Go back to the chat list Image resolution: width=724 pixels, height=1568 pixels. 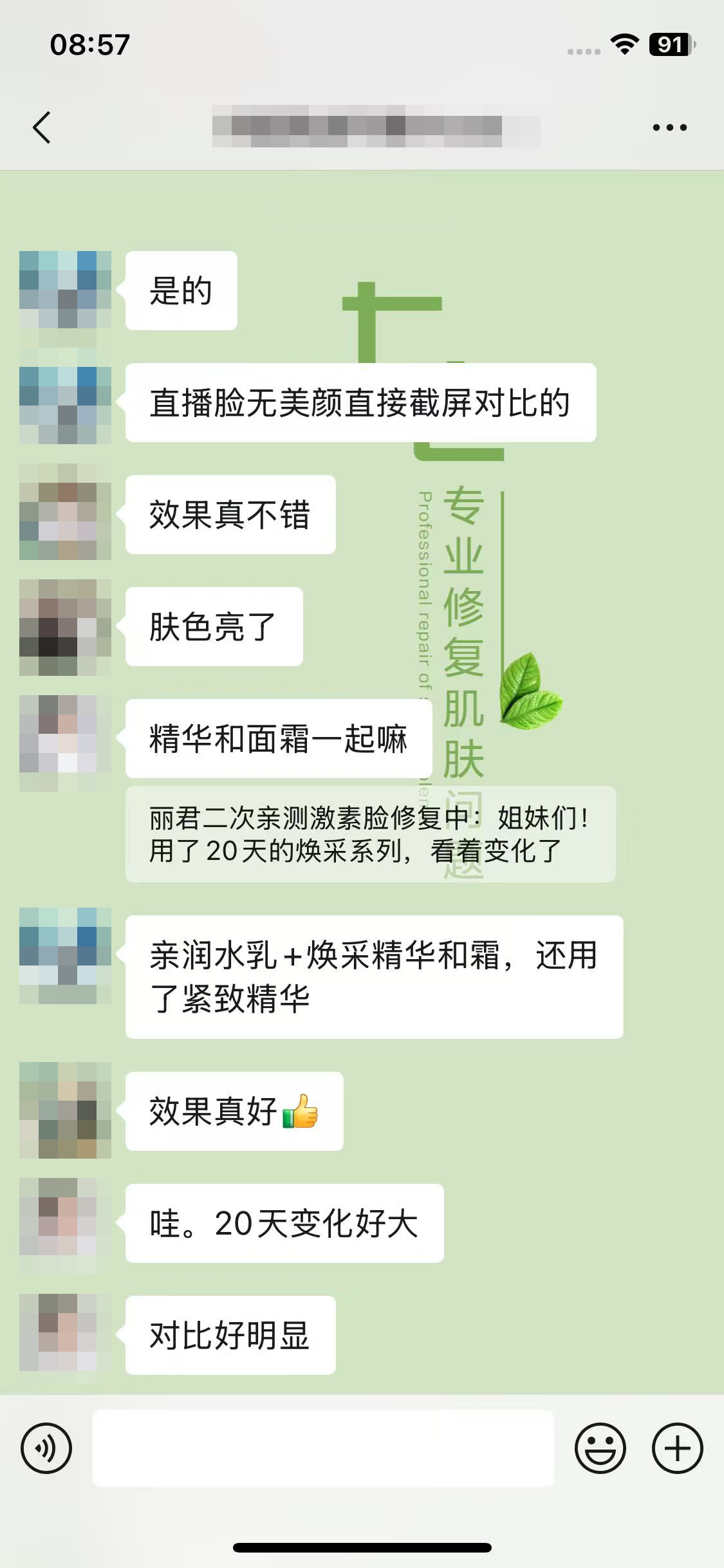(x=42, y=127)
